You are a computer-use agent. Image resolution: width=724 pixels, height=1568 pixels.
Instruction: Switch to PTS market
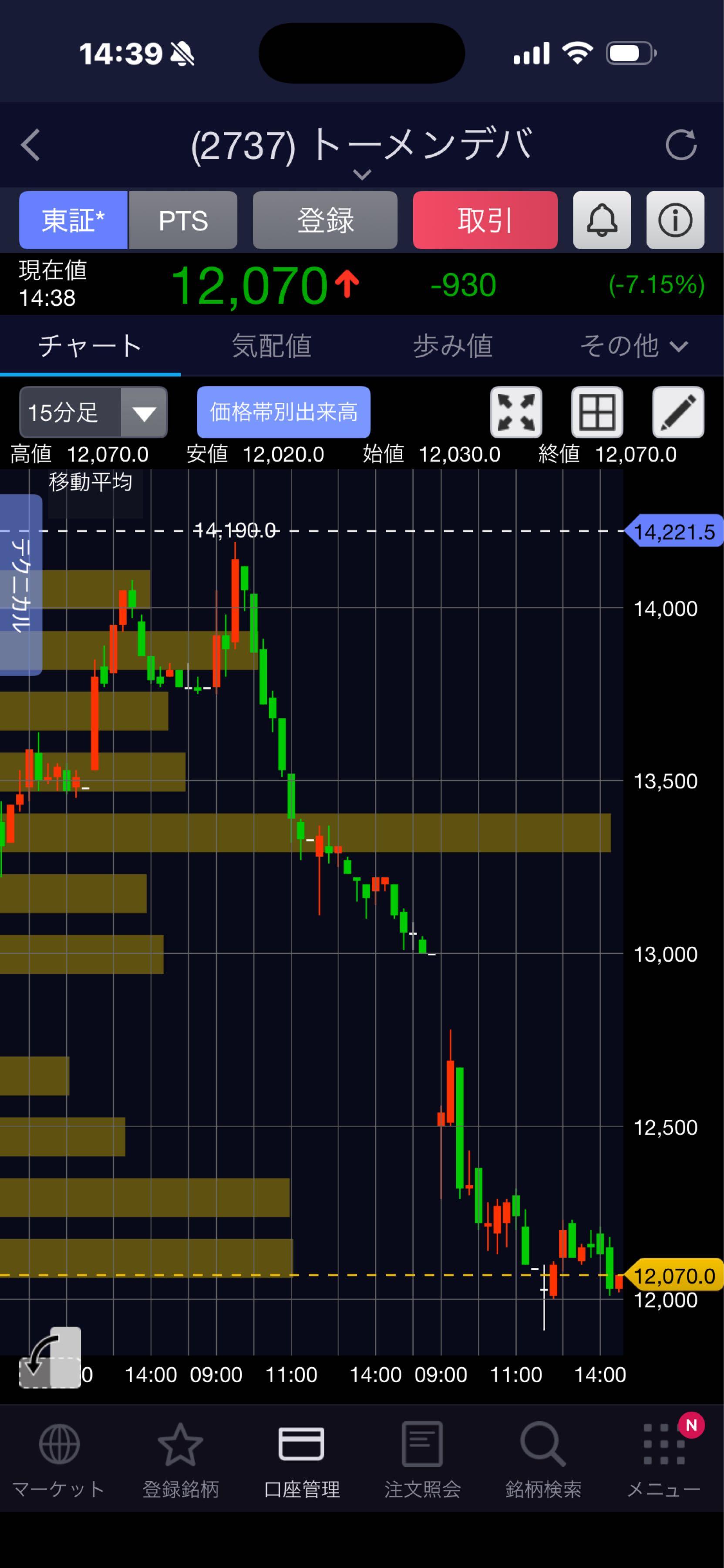pyautogui.click(x=183, y=220)
